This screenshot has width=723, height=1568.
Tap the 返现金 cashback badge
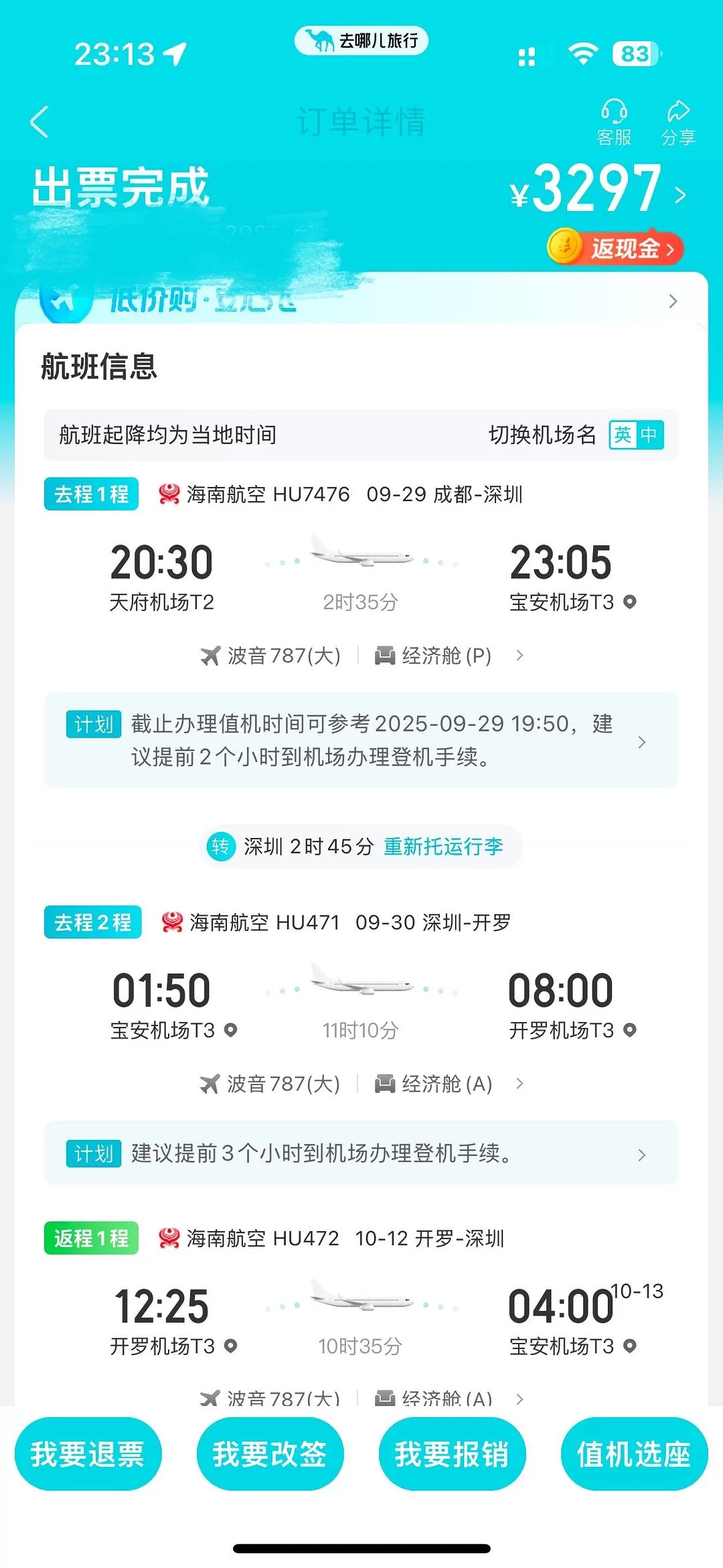[x=616, y=248]
